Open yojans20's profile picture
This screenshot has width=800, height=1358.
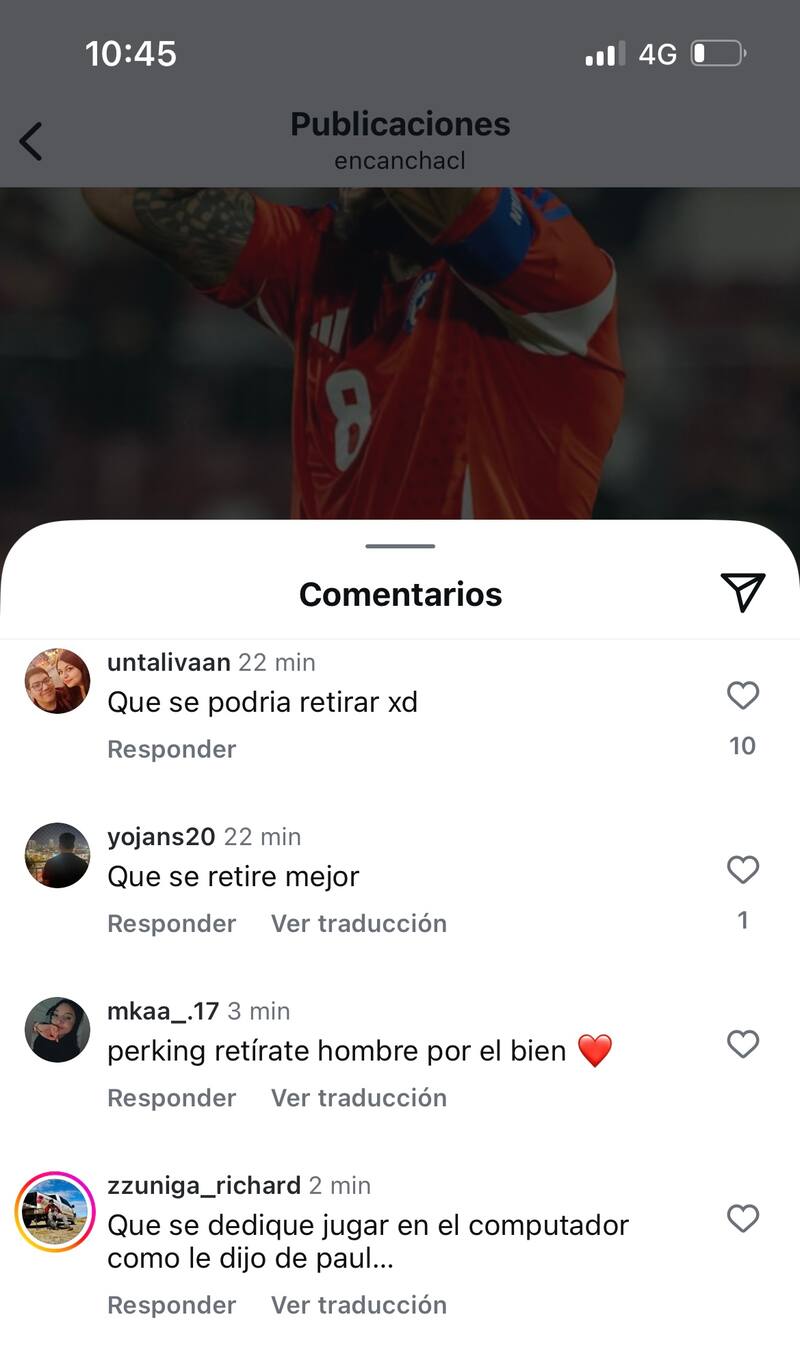[x=57, y=855]
